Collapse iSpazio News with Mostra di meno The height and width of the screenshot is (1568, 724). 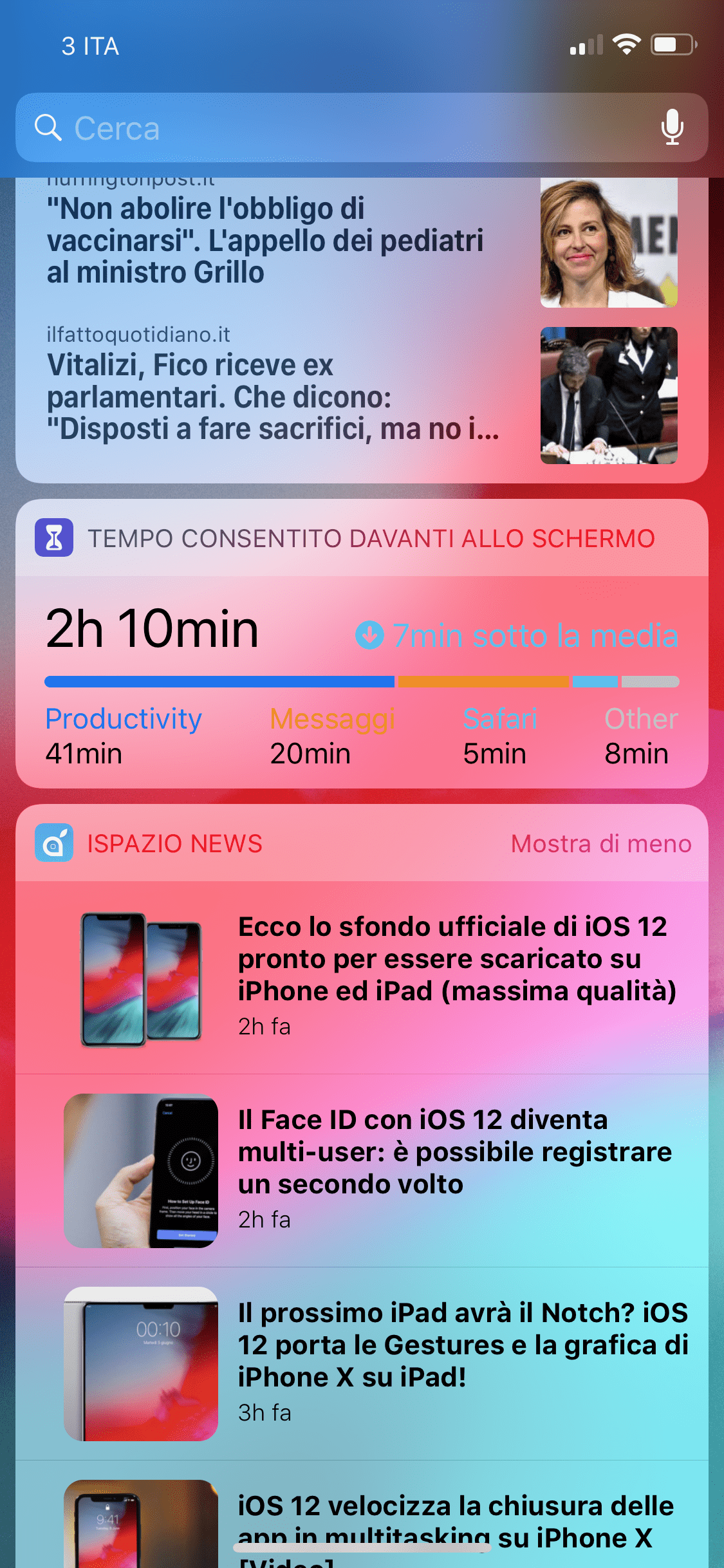601,843
